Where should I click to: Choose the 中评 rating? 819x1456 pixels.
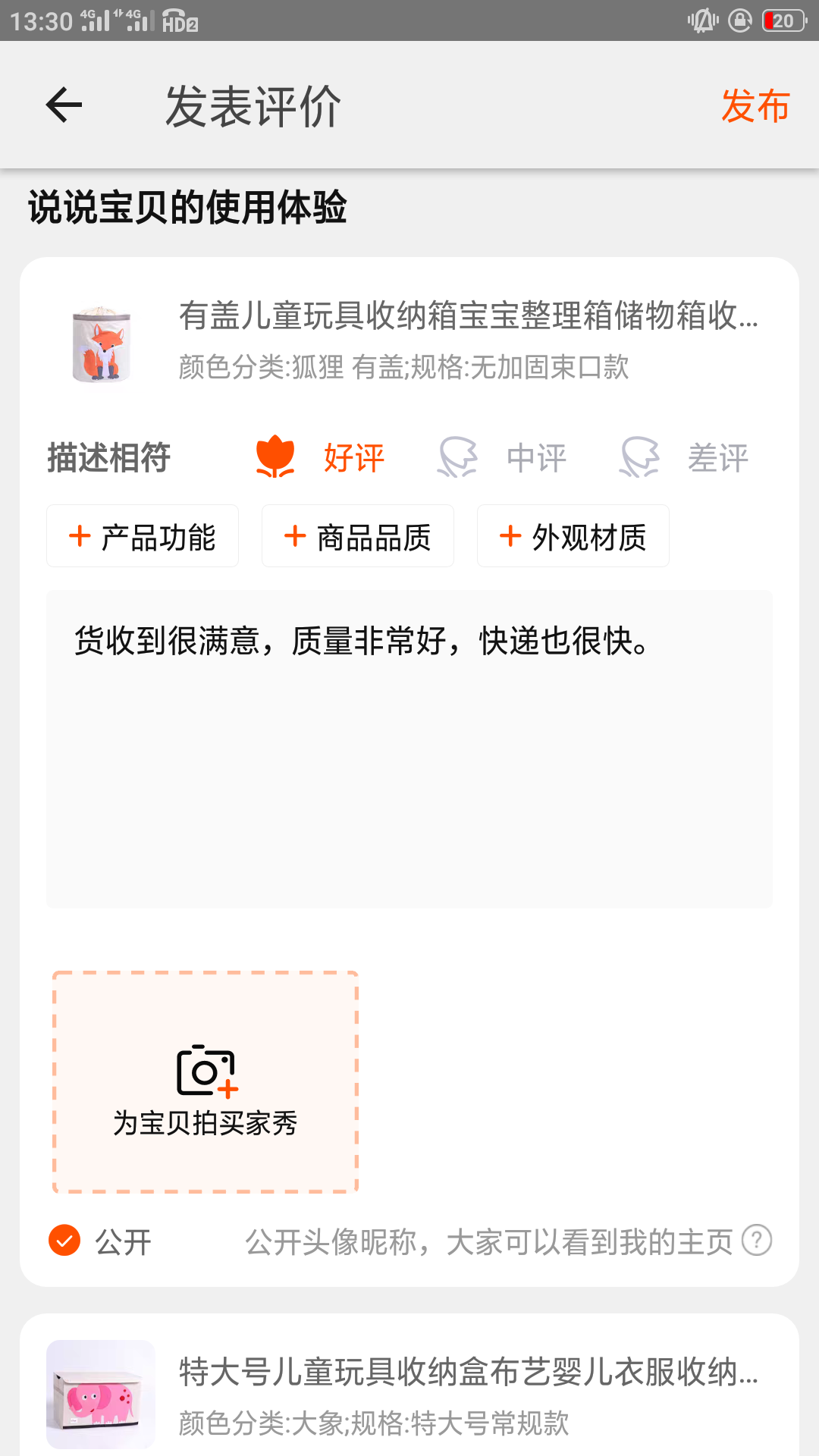pyautogui.click(x=504, y=457)
